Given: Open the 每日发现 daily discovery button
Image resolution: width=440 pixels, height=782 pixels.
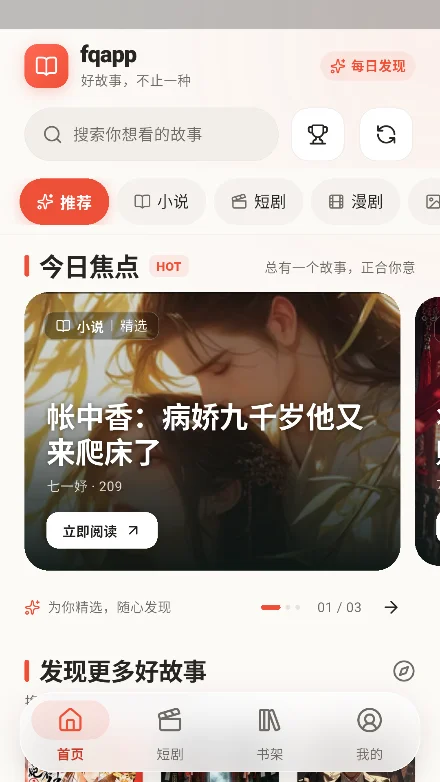Looking at the screenshot, I should click(x=368, y=66).
